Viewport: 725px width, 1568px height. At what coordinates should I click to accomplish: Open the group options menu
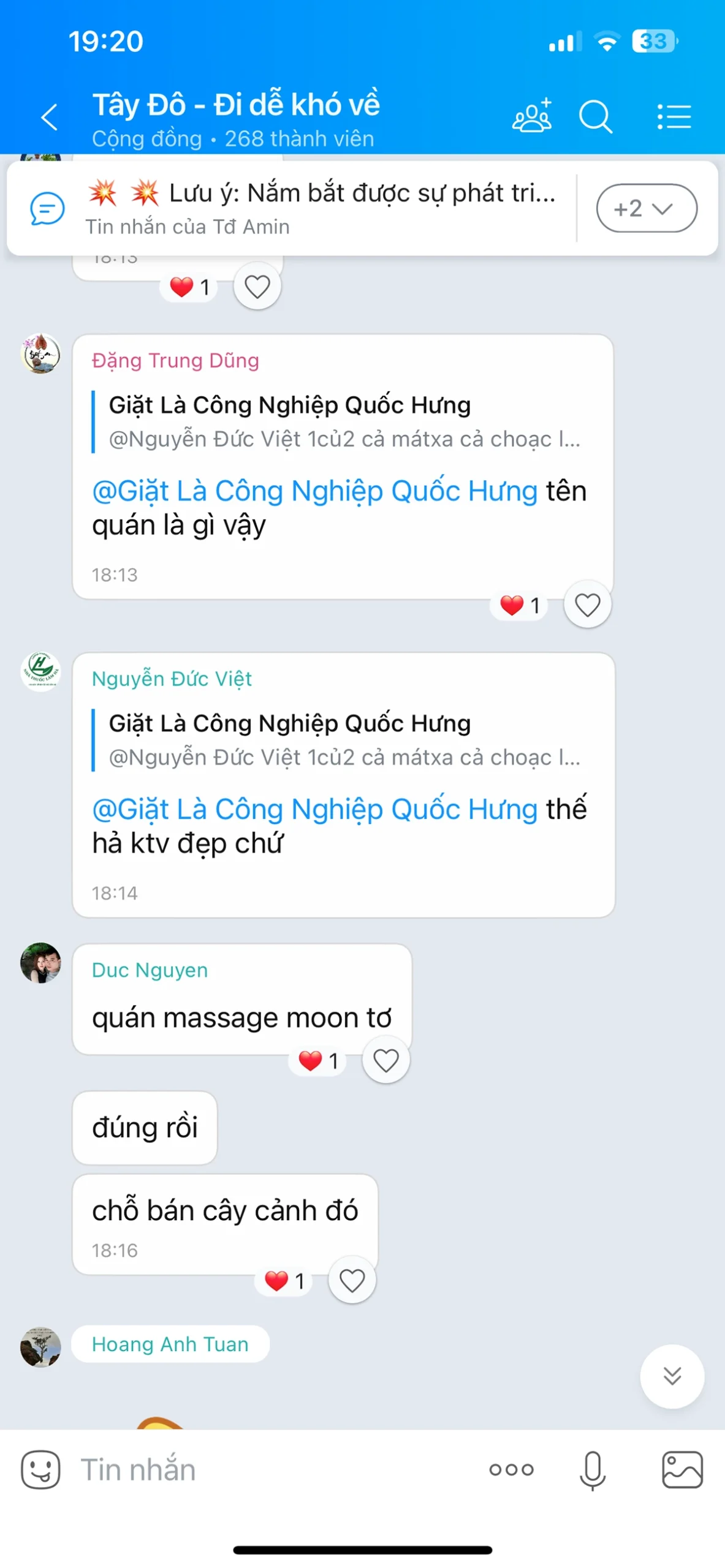[x=674, y=116]
